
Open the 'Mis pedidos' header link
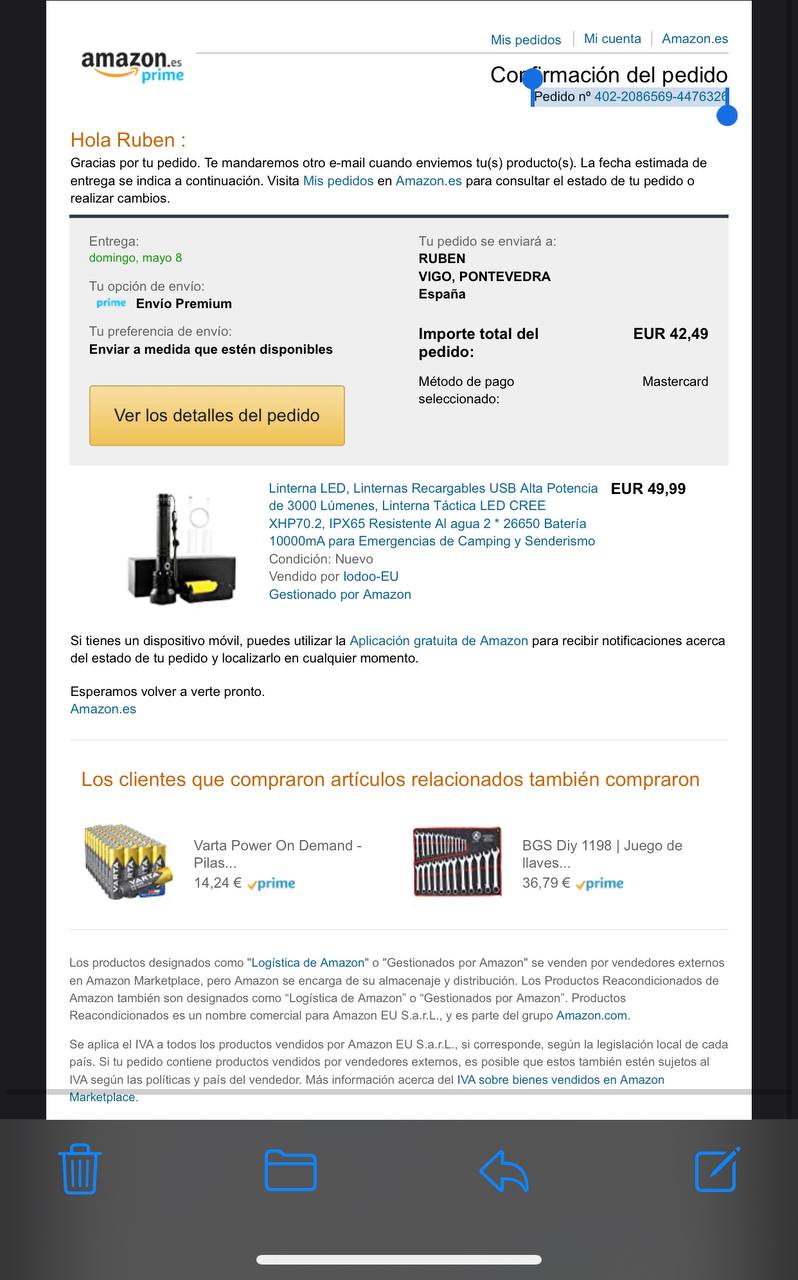pos(526,40)
